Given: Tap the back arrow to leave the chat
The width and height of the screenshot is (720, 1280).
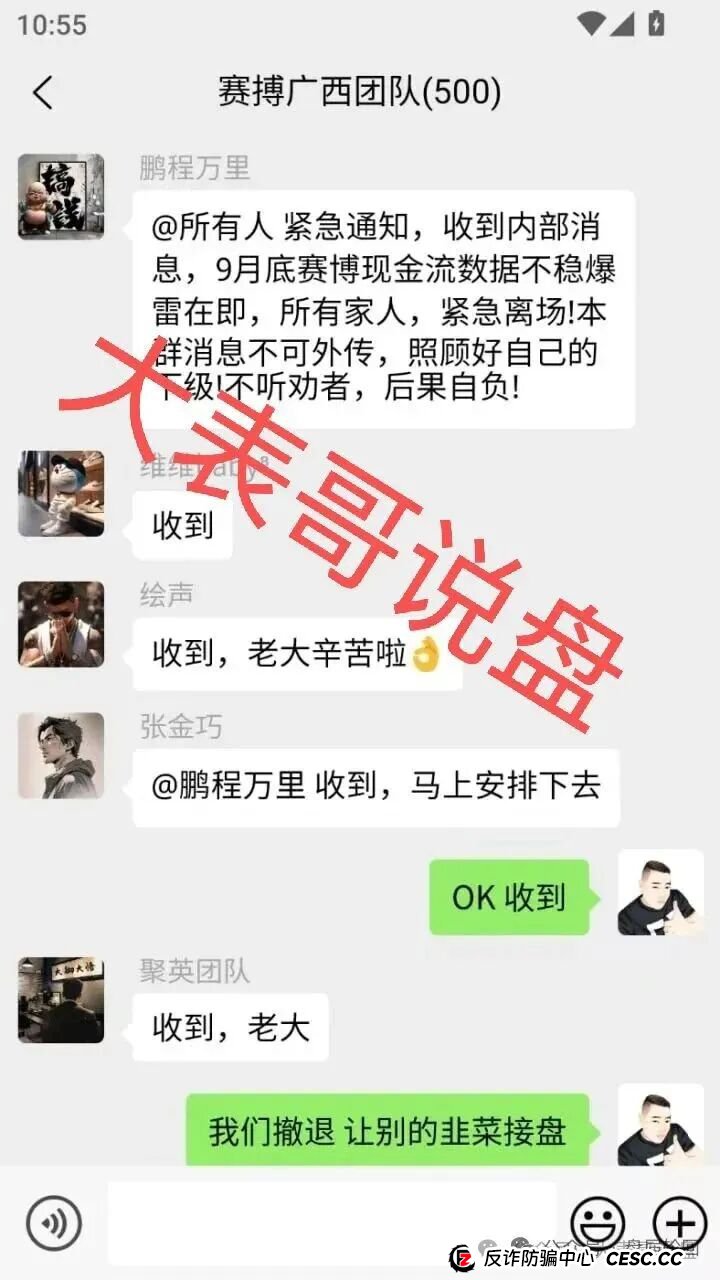Looking at the screenshot, I should [42, 90].
